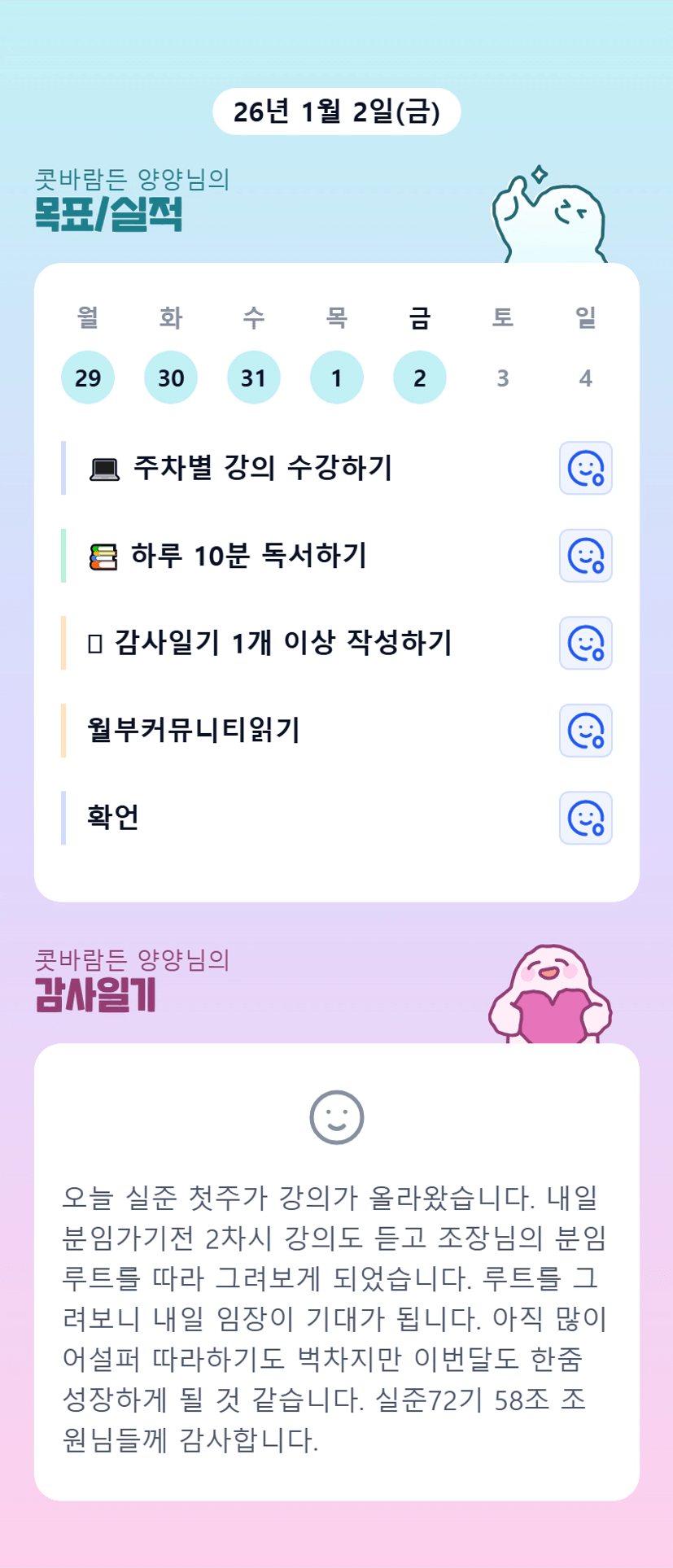Select Saturday the 3rd
This screenshot has width=673, height=1568.
pos(503,378)
